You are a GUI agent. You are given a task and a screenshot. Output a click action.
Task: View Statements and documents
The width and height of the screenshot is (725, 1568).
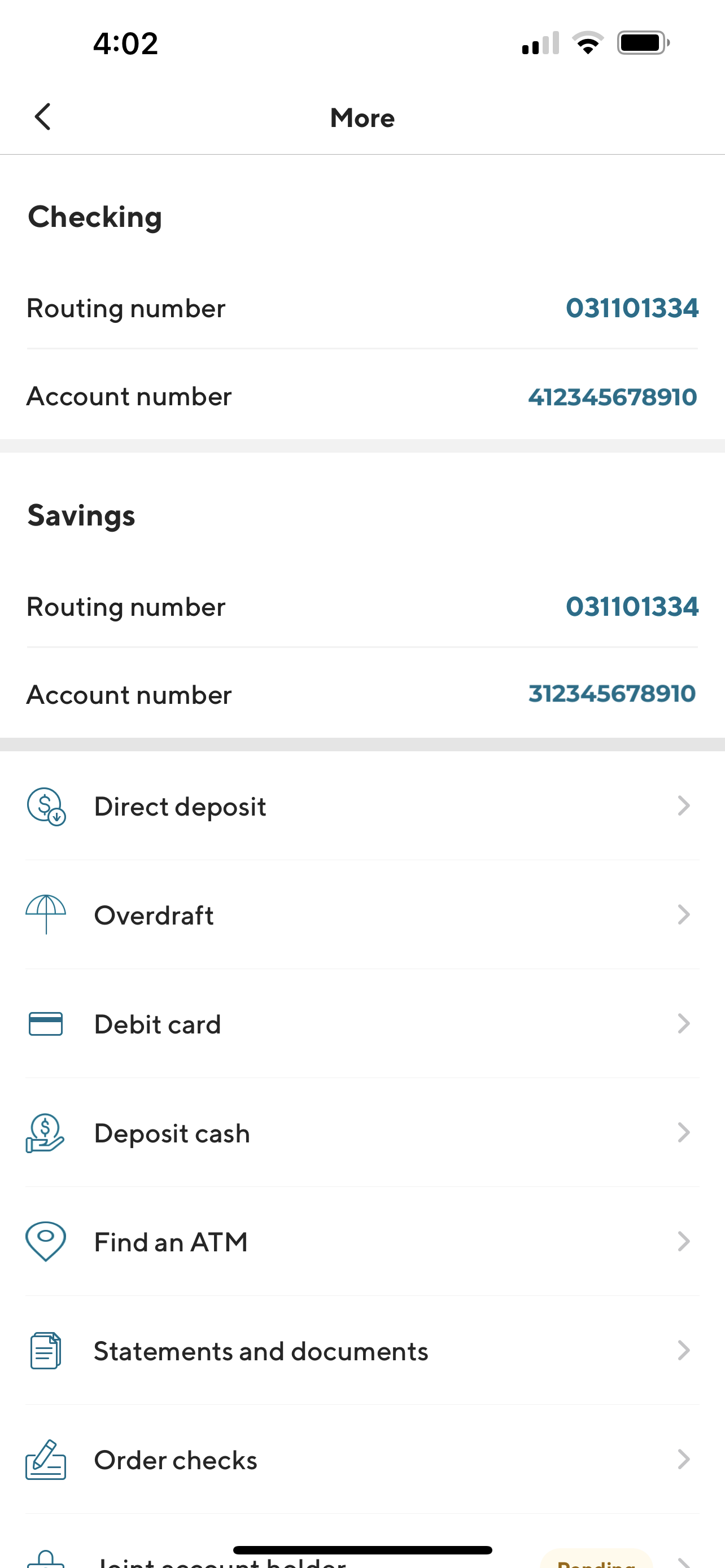coord(362,1351)
